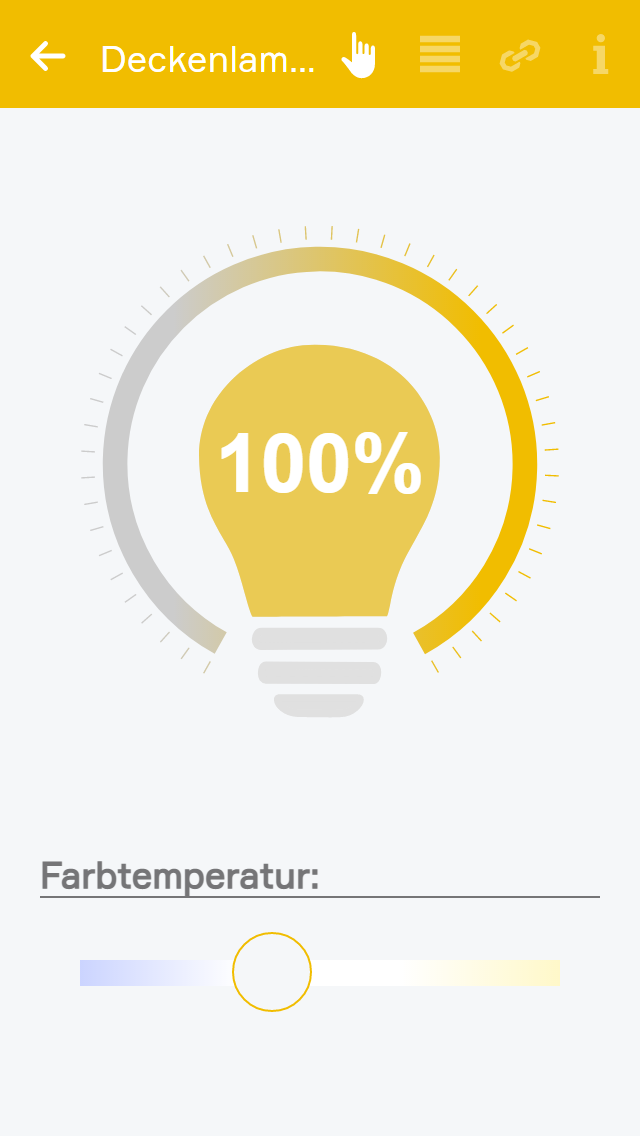640x1136 pixels.
Task: Tap the Farbtemperatur slider handle
Action: click(x=272, y=972)
